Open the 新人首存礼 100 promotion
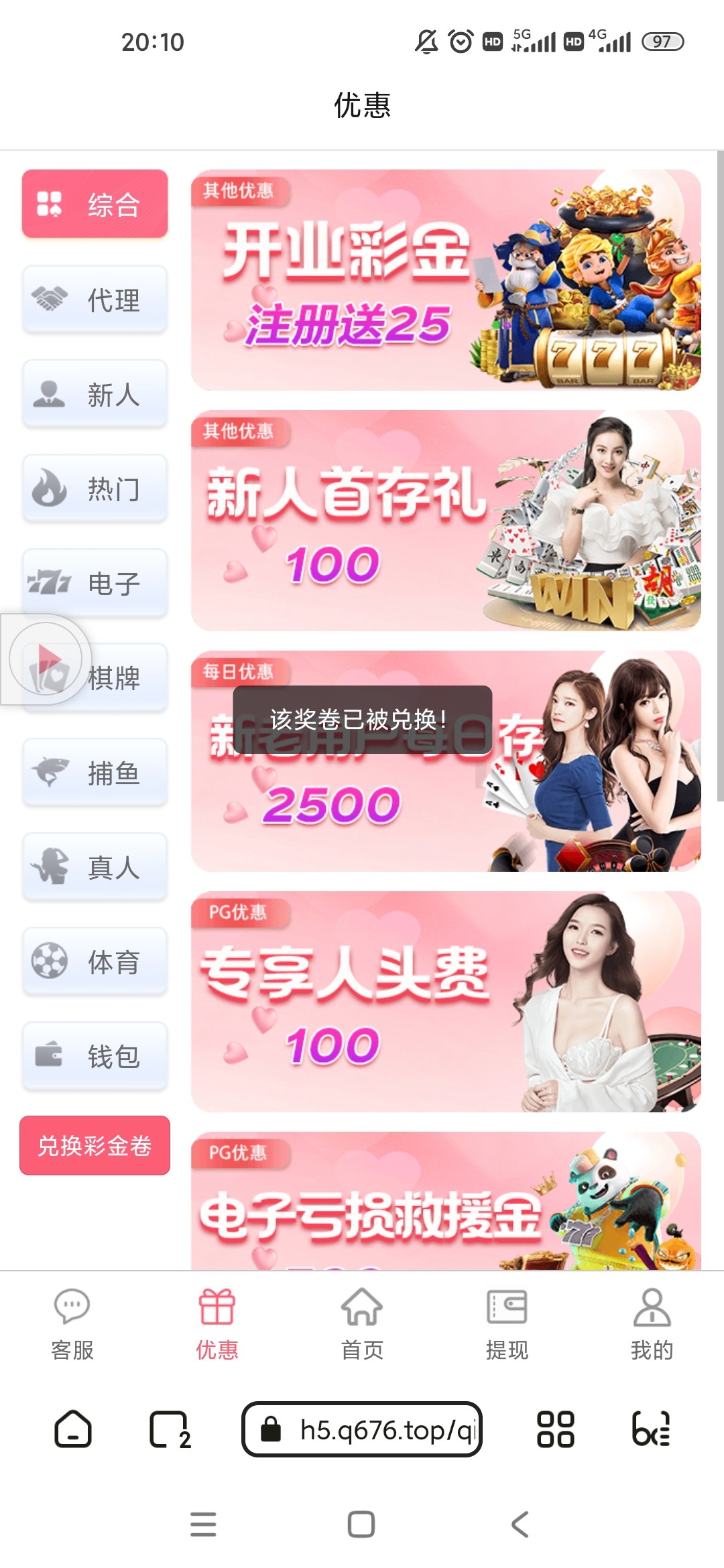The image size is (724, 1568). pyautogui.click(x=446, y=521)
